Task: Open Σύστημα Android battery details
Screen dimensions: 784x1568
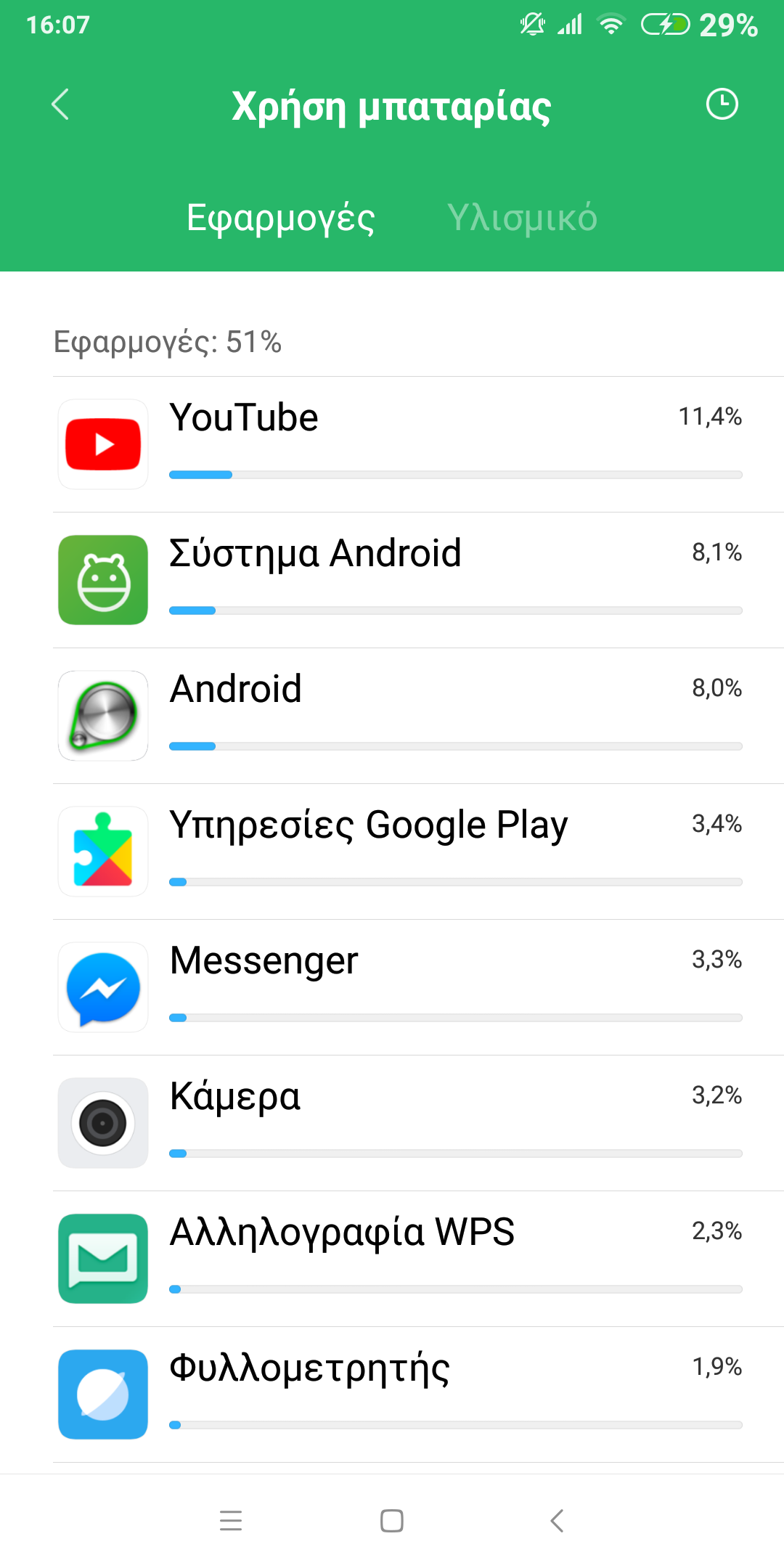Action: pos(418,580)
